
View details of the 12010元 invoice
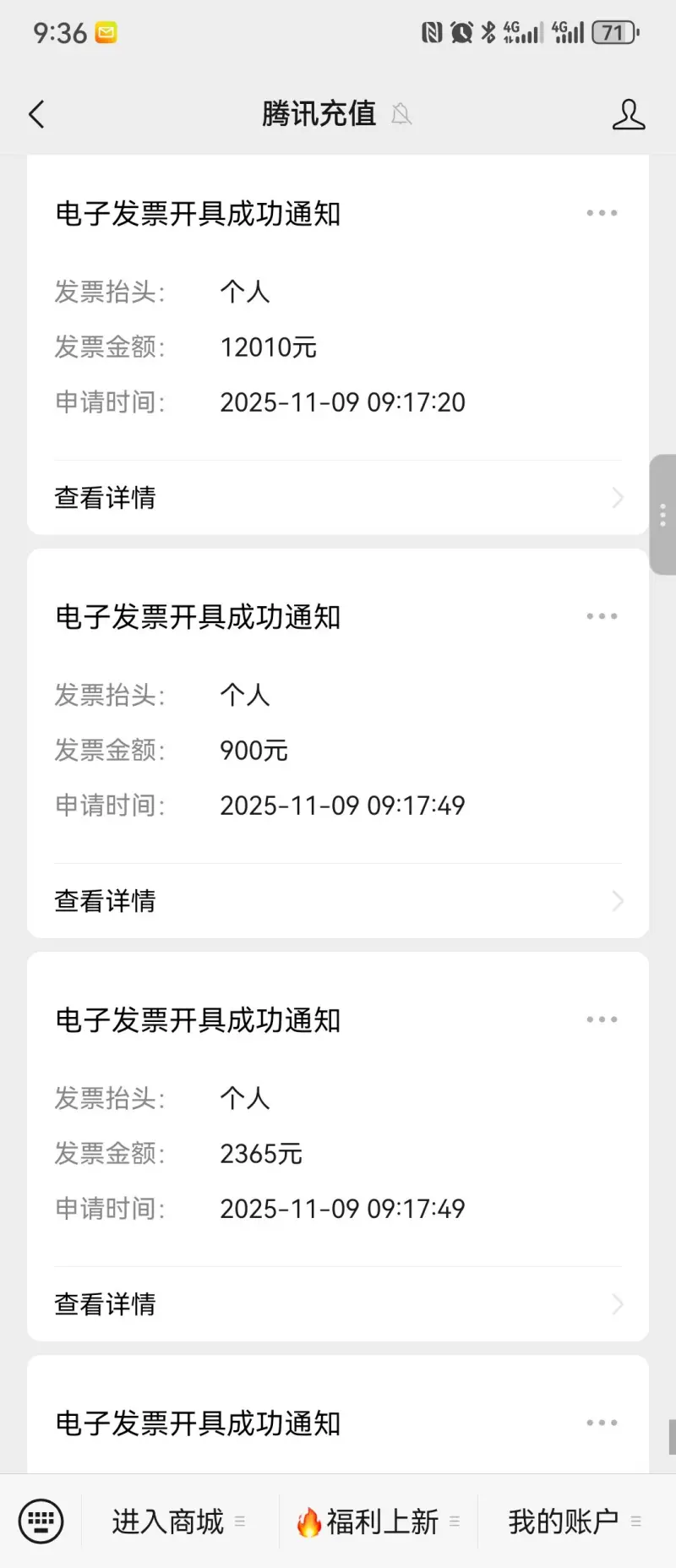coord(338,498)
